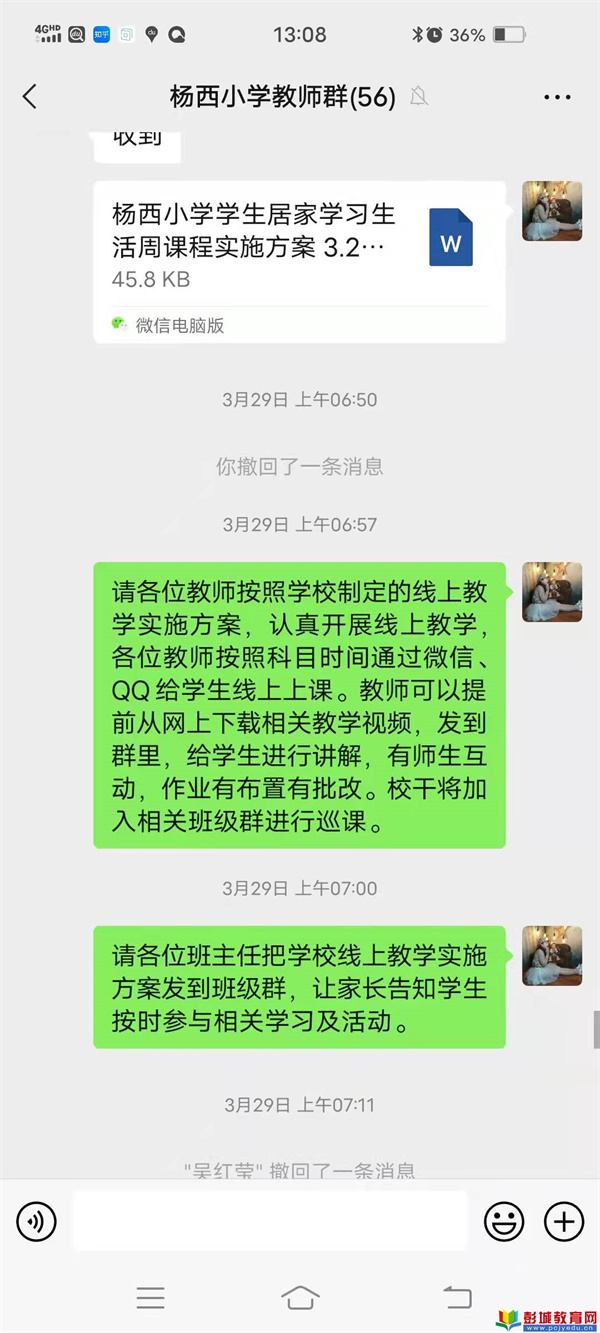600x1333 pixels.
Task: Tap the system home button
Action: (x=300, y=1298)
